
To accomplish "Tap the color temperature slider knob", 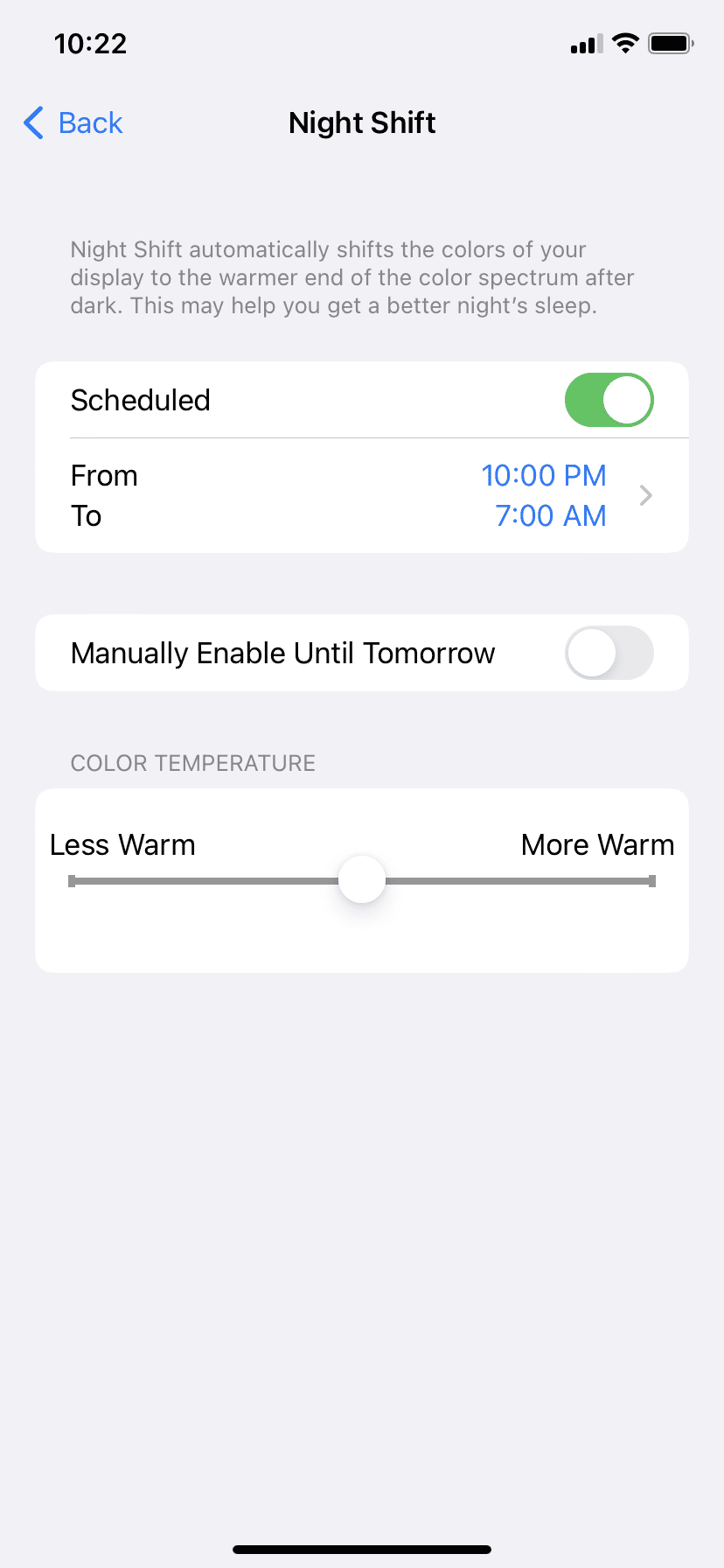I will pyautogui.click(x=362, y=880).
